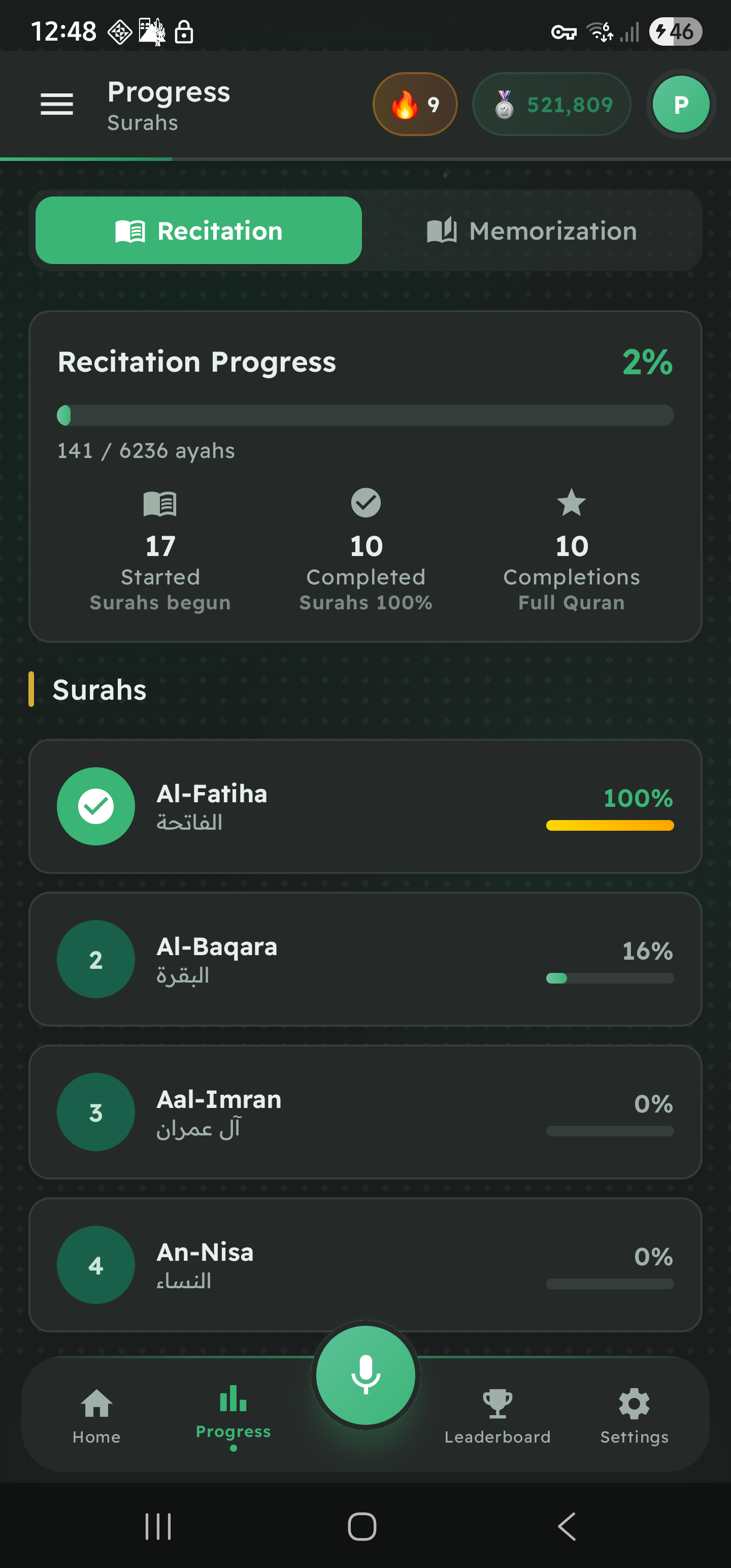Tap the Recitation Progress percentage bar
731x1568 pixels.
point(365,415)
